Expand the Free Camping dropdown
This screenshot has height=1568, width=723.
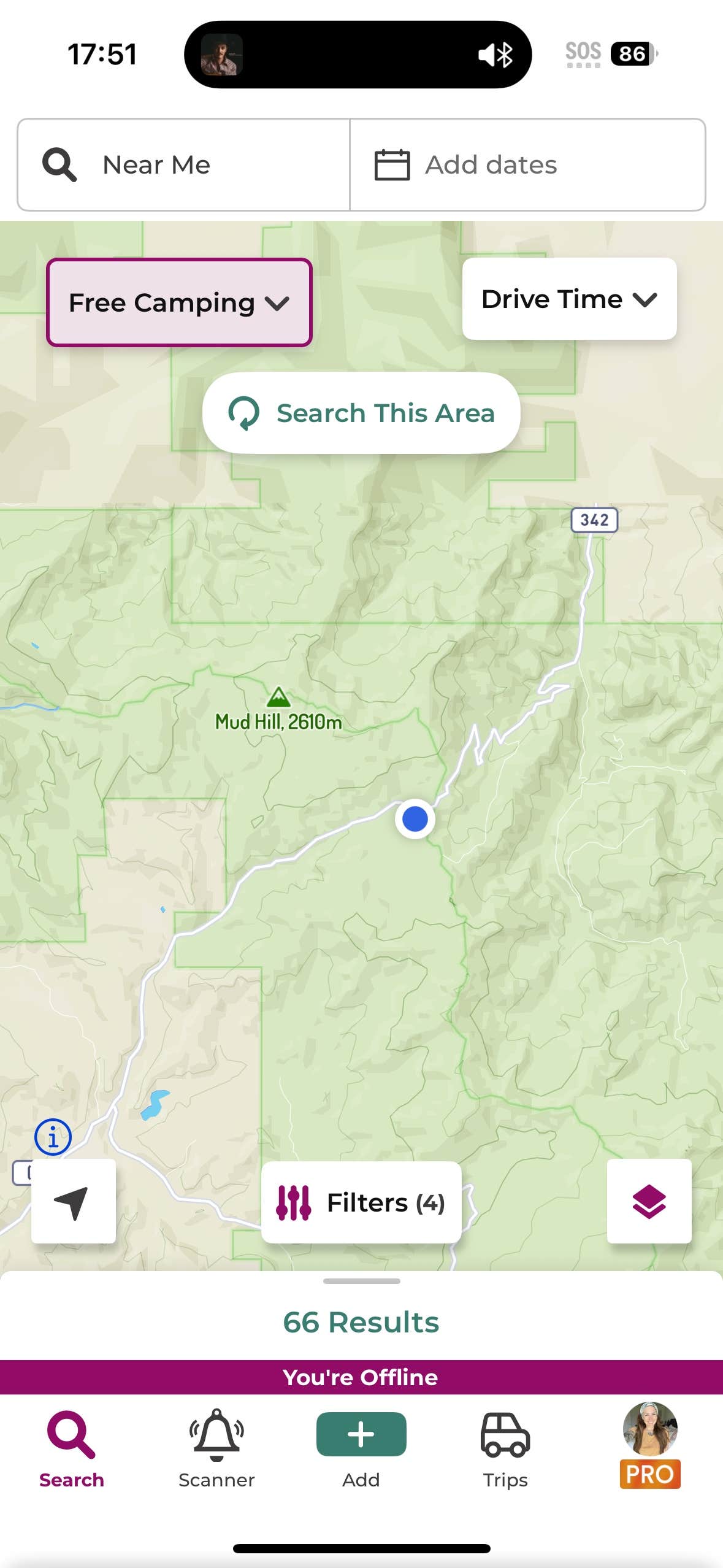click(179, 302)
